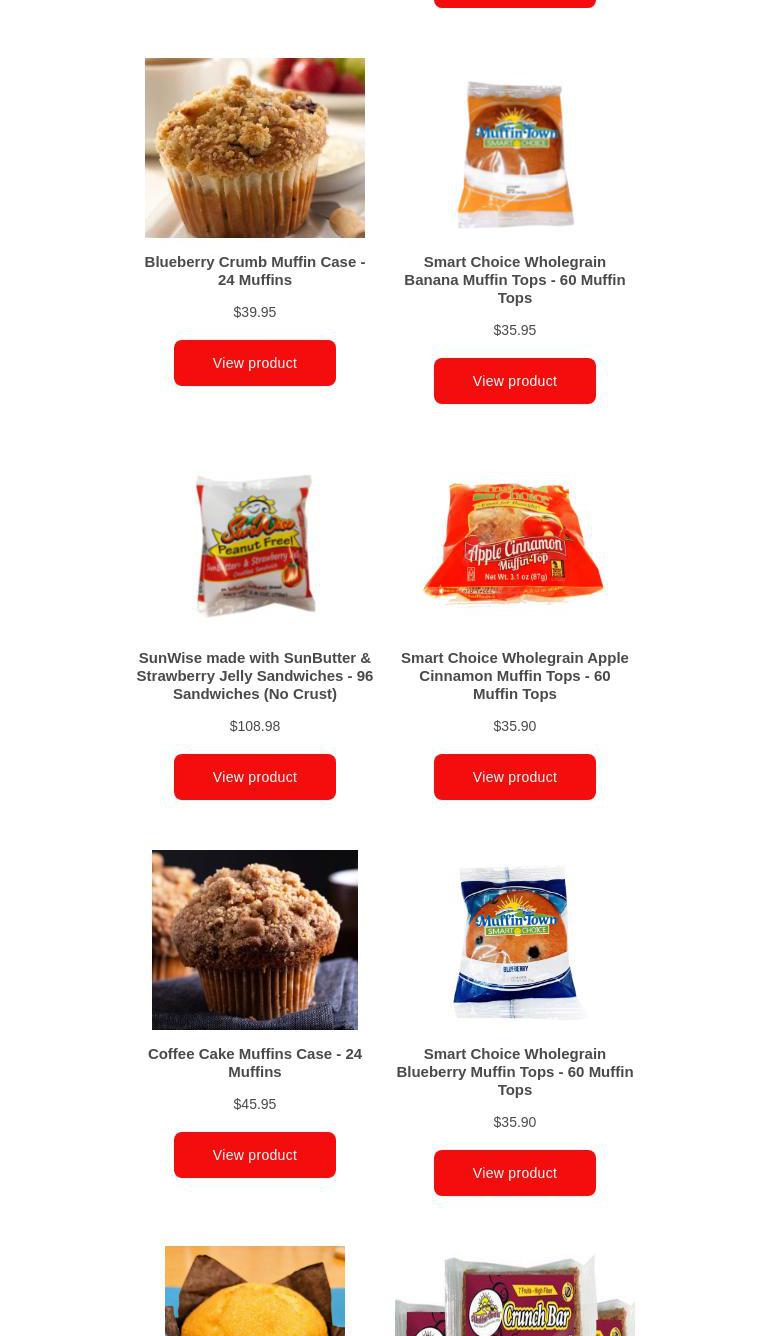View product for Coffee Cake Muffins Case
Viewport: 770px width, 1336px height.
254,1155
